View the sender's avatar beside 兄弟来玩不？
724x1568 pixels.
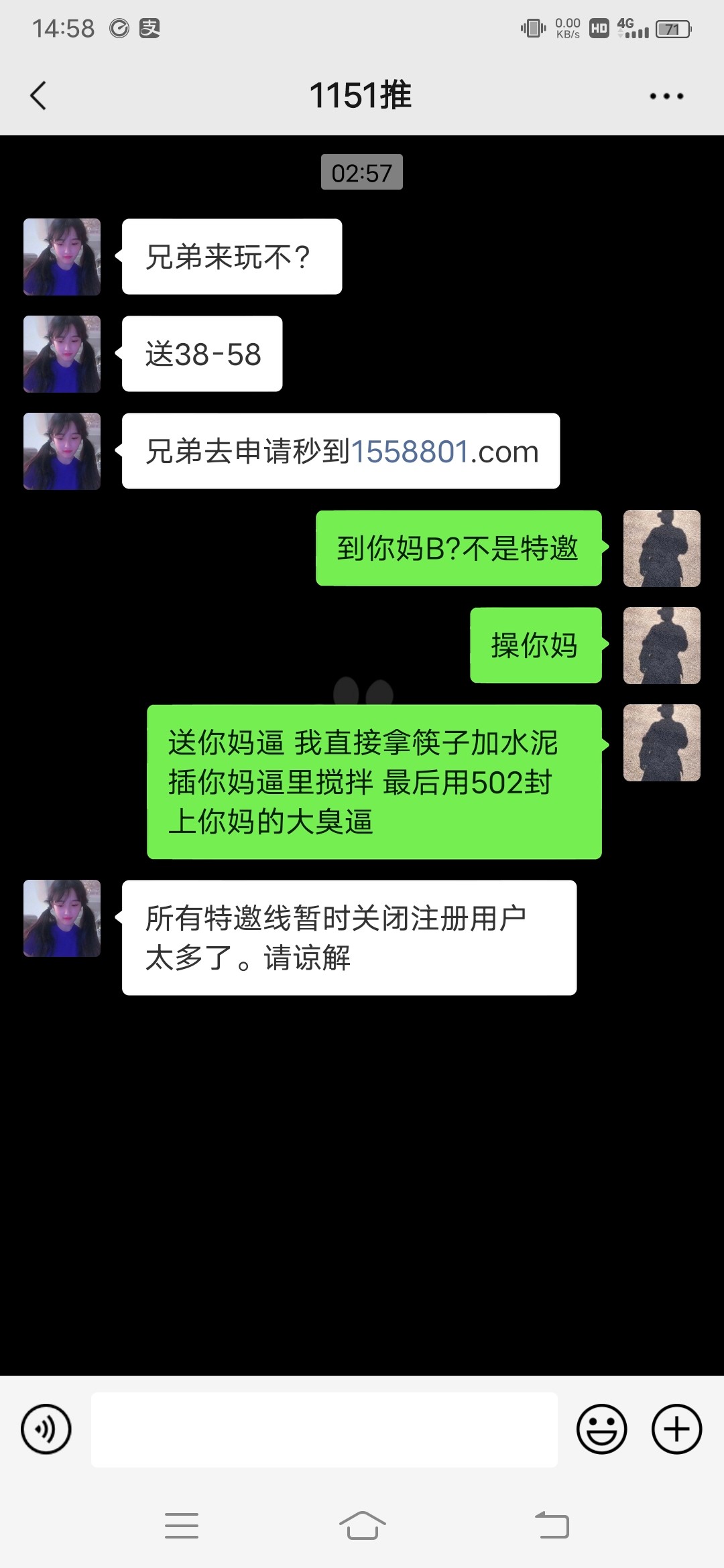(x=62, y=257)
